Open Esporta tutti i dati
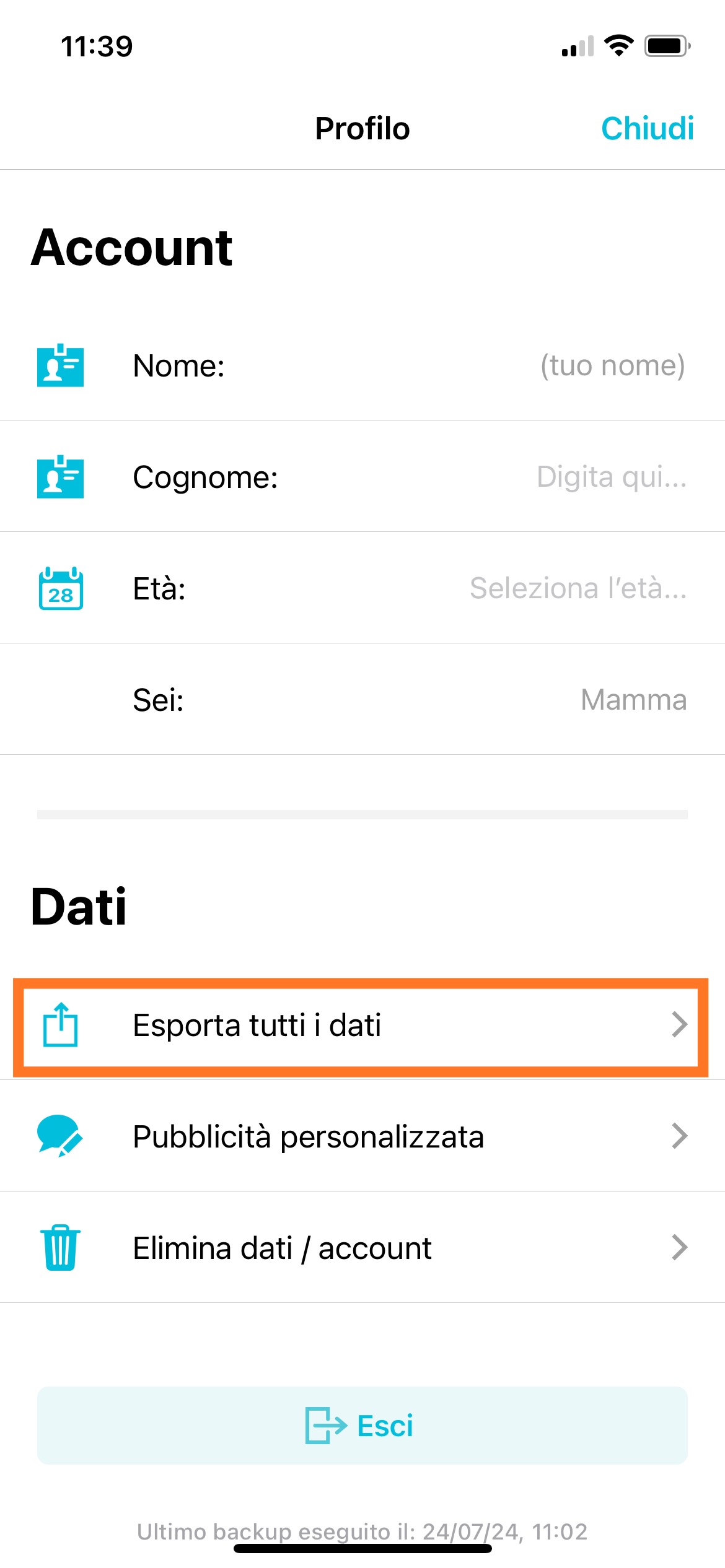The height and width of the screenshot is (1568, 725). [x=362, y=1026]
